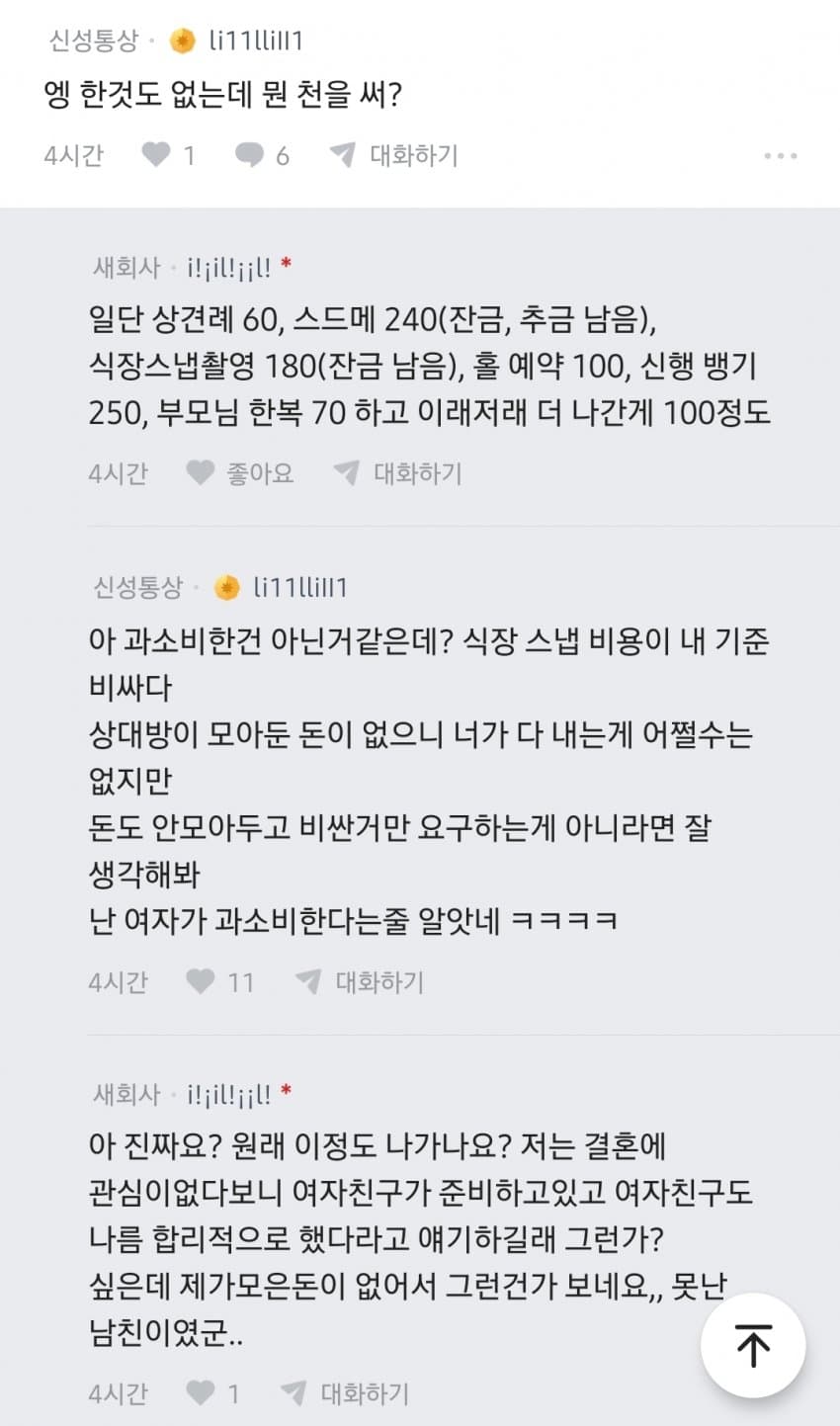
Task: Tap 대화하기 under the top comment
Action: click(x=395, y=155)
